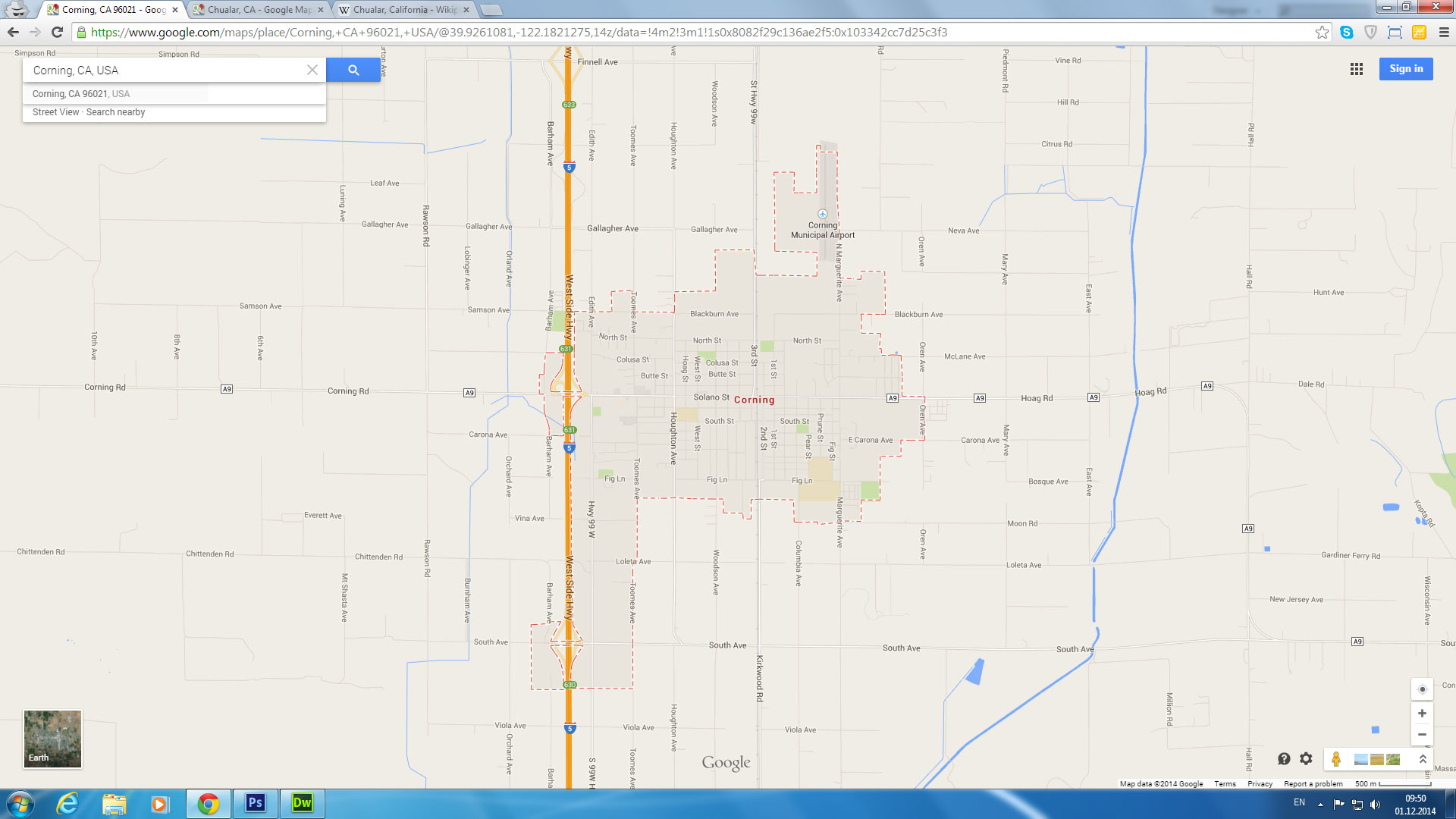Screen dimensions: 1456x819
Task: Switch to Earth view thumbnail
Action: pos(52,739)
